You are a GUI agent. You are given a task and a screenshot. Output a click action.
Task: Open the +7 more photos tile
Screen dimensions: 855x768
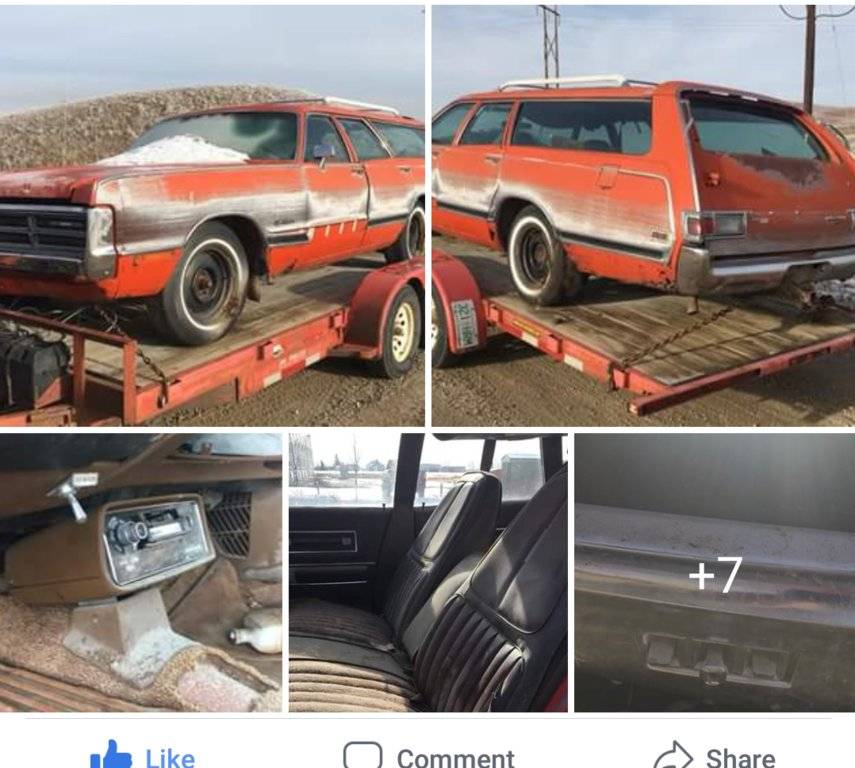(x=714, y=572)
